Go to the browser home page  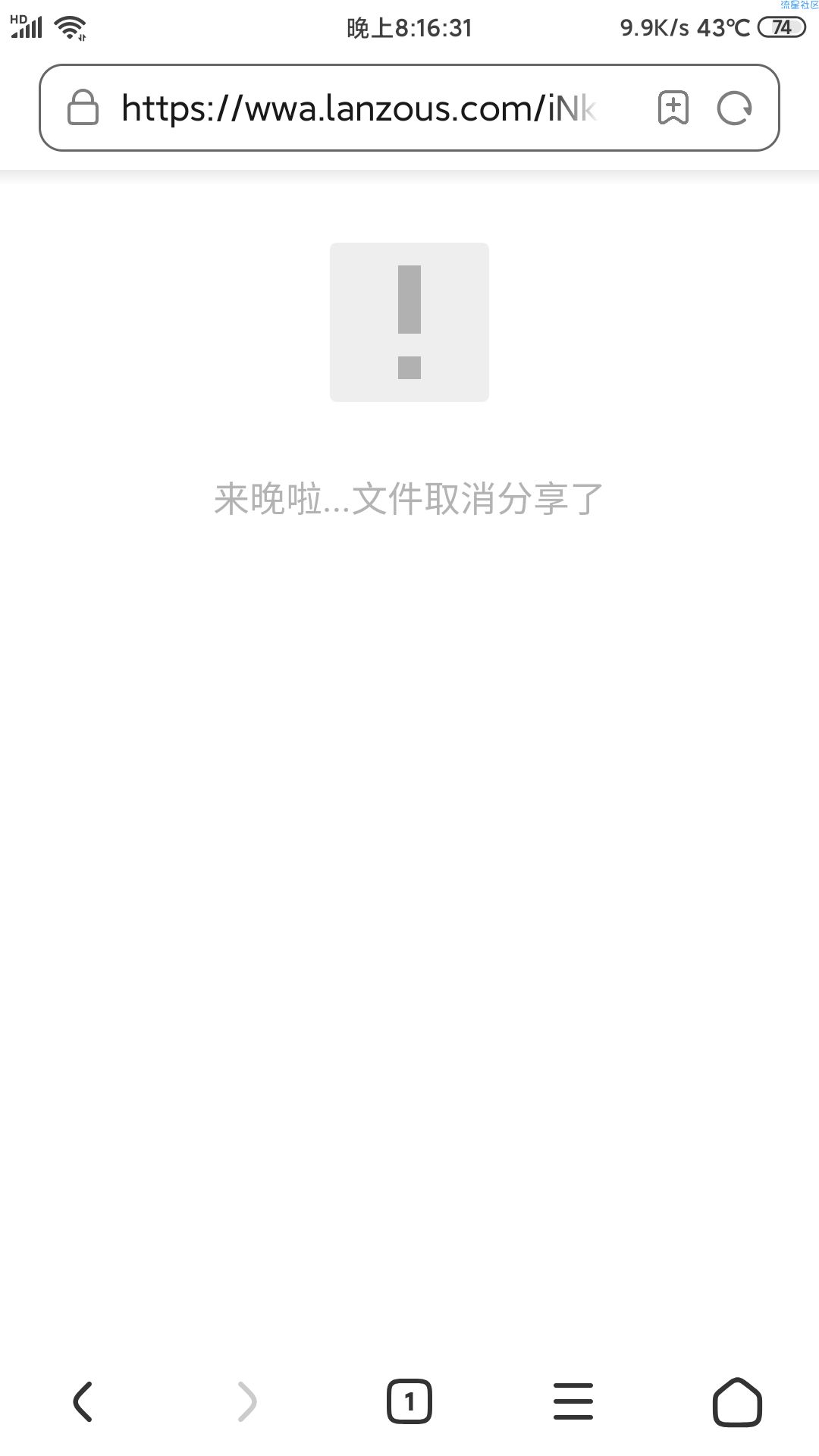point(737,1401)
